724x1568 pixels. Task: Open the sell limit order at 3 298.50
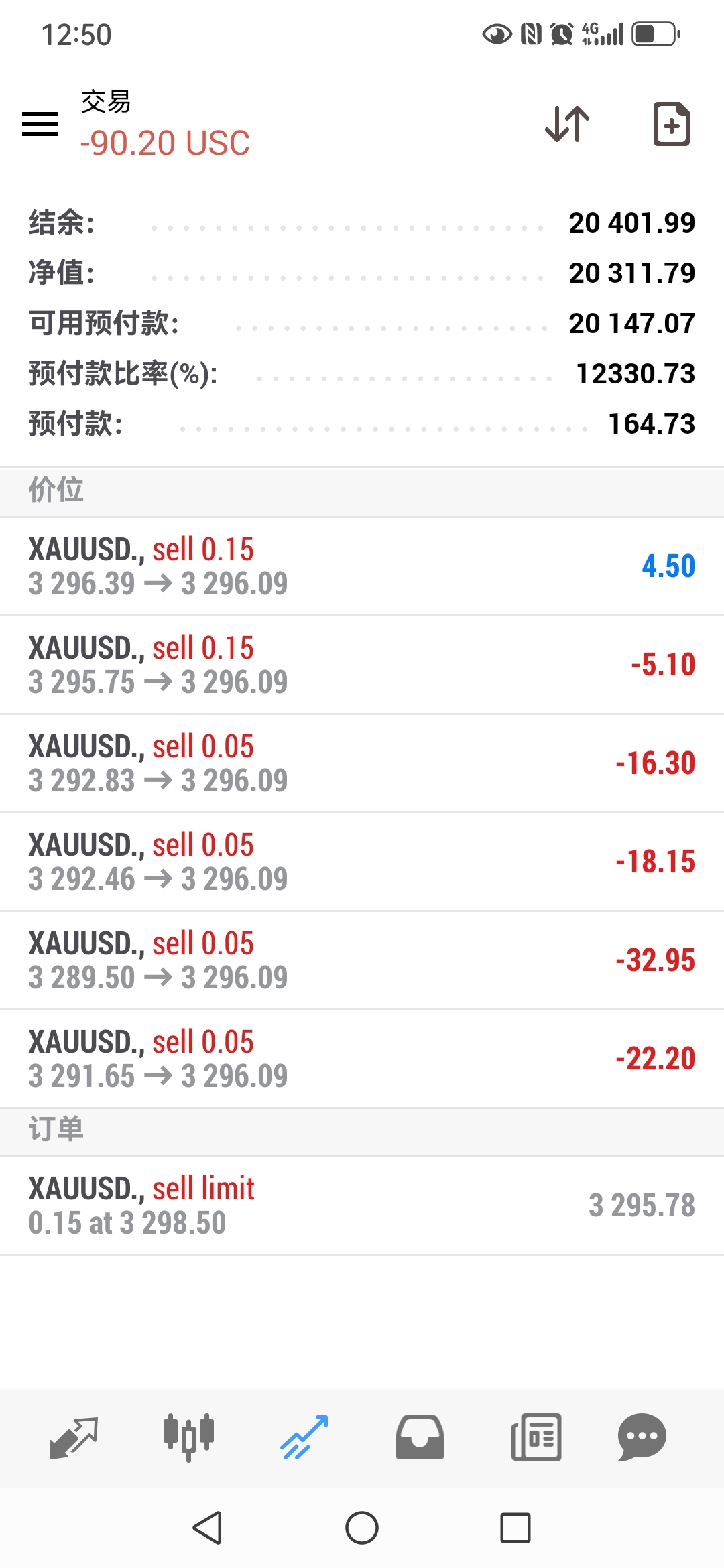pyautogui.click(x=362, y=1205)
